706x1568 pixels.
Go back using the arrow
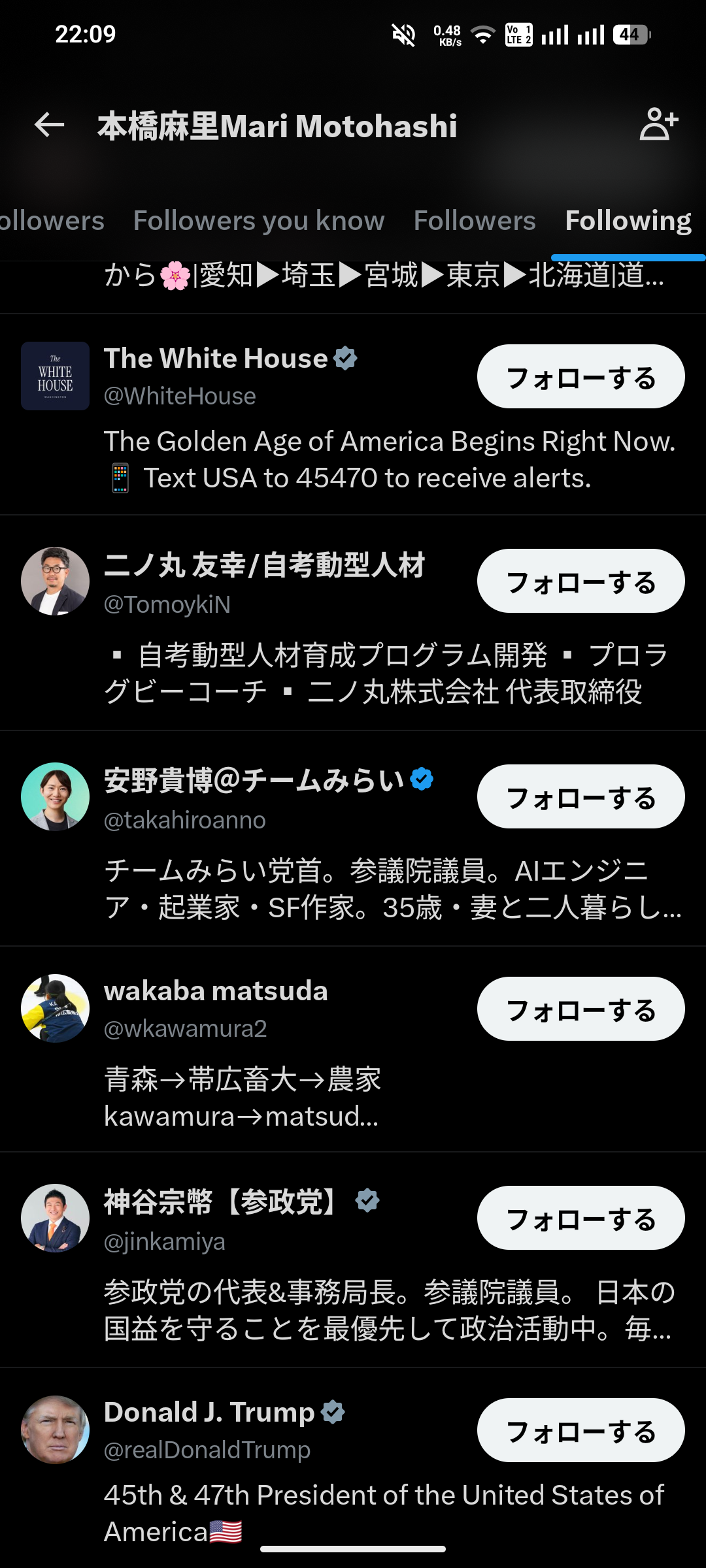(x=50, y=125)
